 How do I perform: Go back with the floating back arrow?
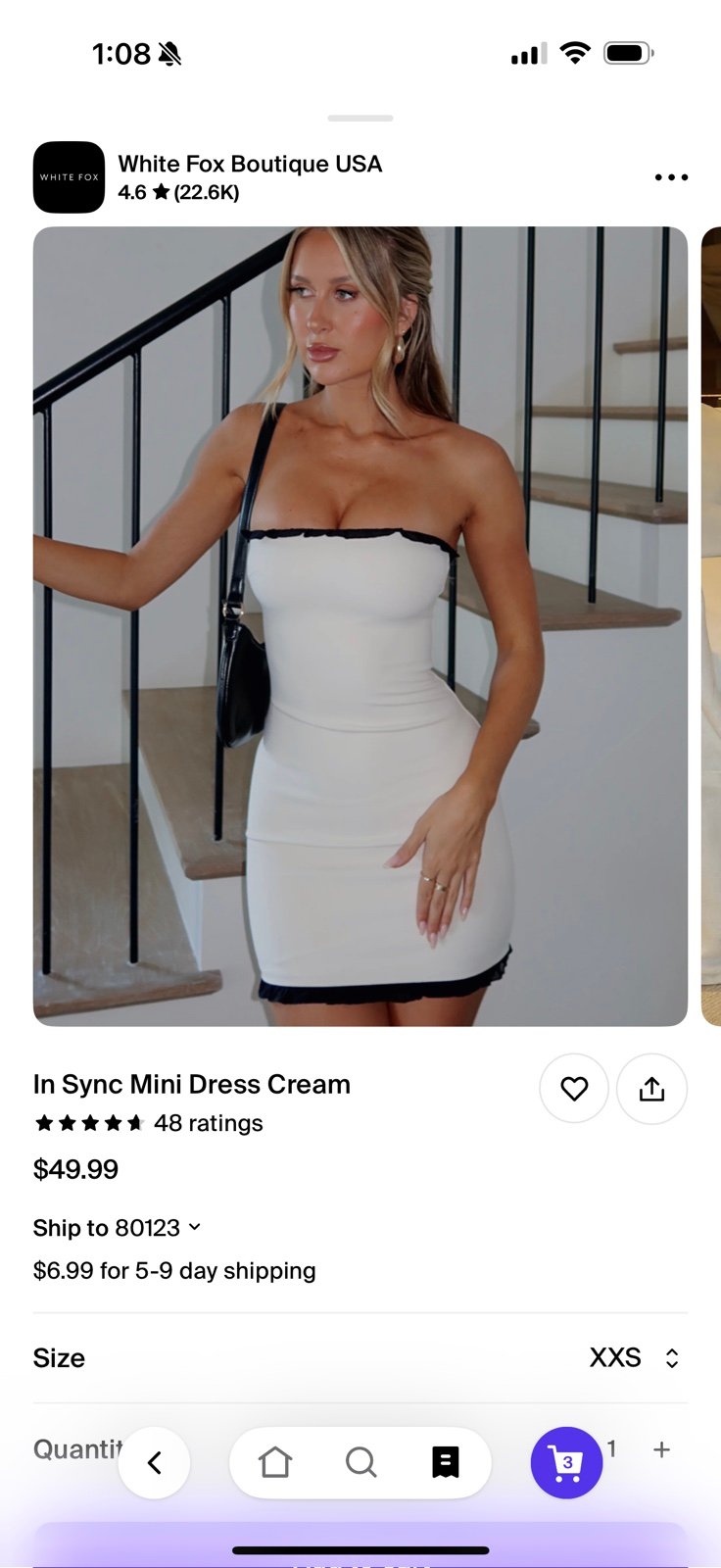[x=154, y=1463]
